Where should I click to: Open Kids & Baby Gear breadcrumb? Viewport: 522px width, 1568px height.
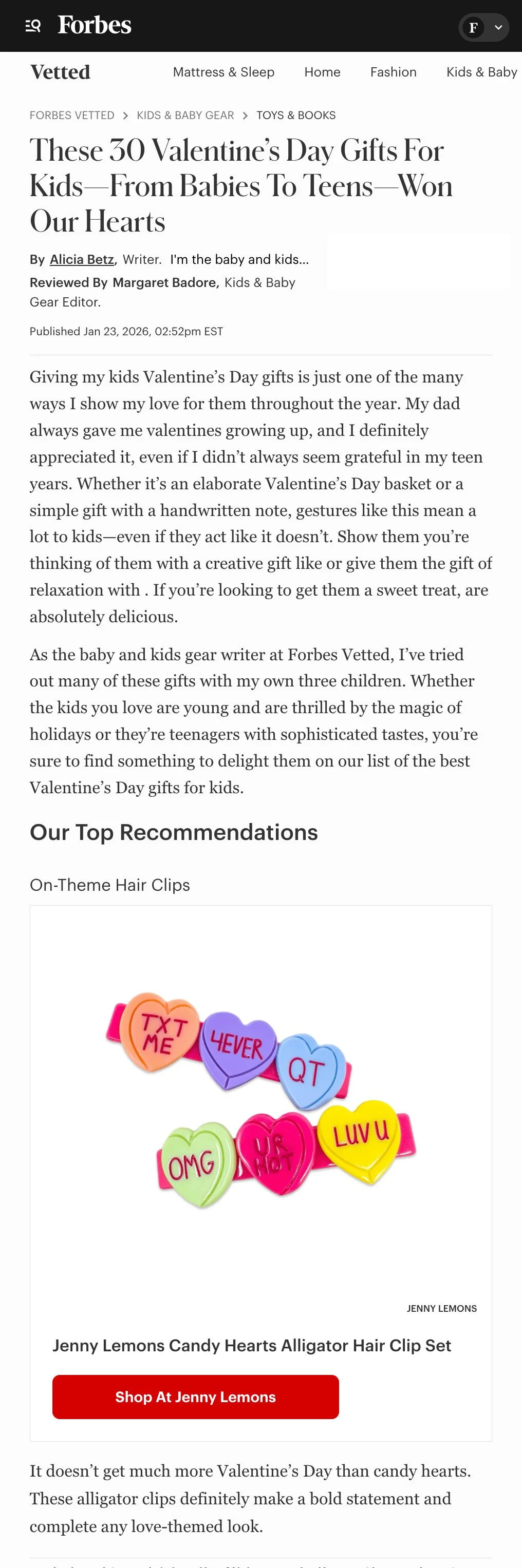185,115
